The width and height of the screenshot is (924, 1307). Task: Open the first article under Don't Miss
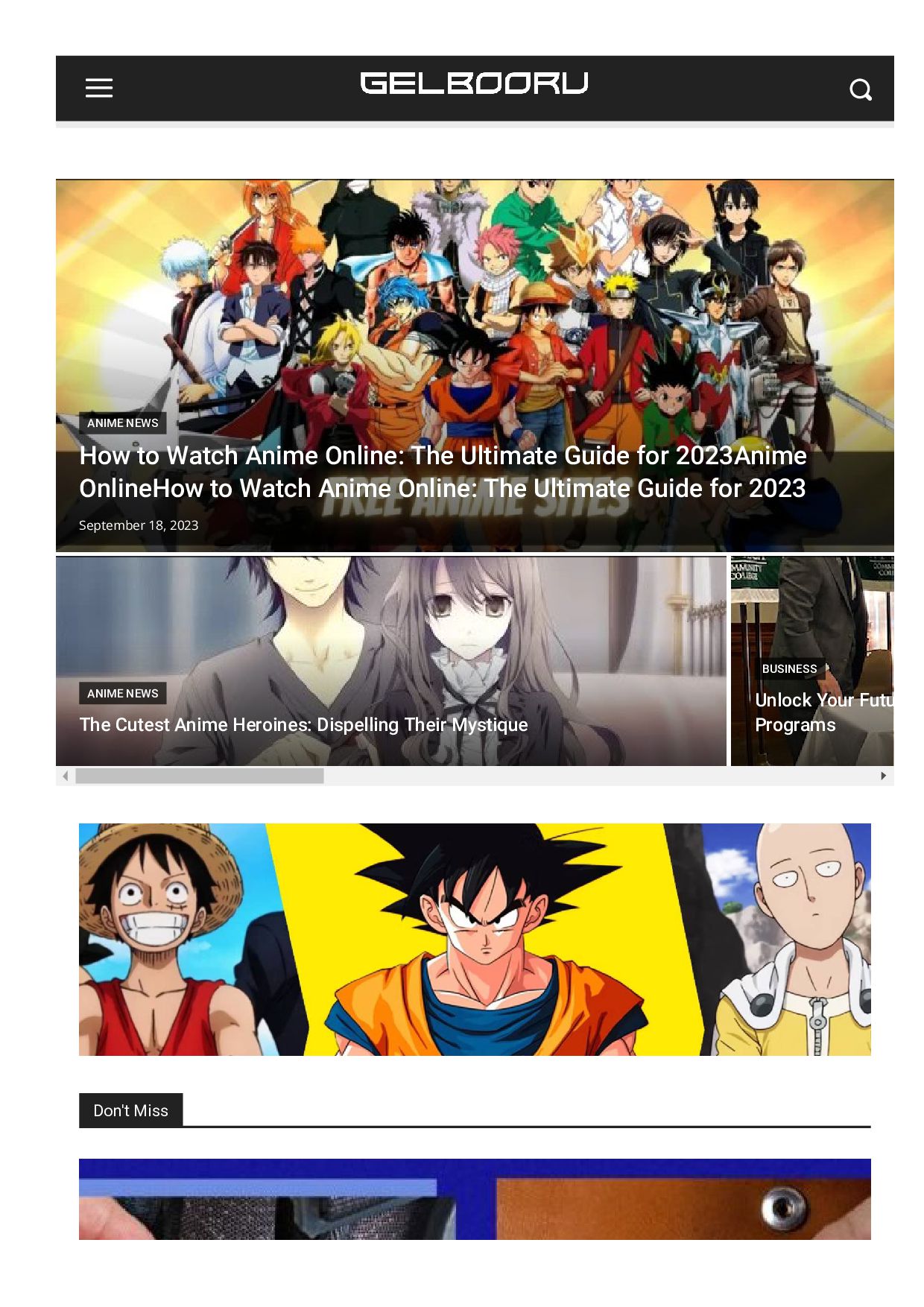[x=475, y=1199]
